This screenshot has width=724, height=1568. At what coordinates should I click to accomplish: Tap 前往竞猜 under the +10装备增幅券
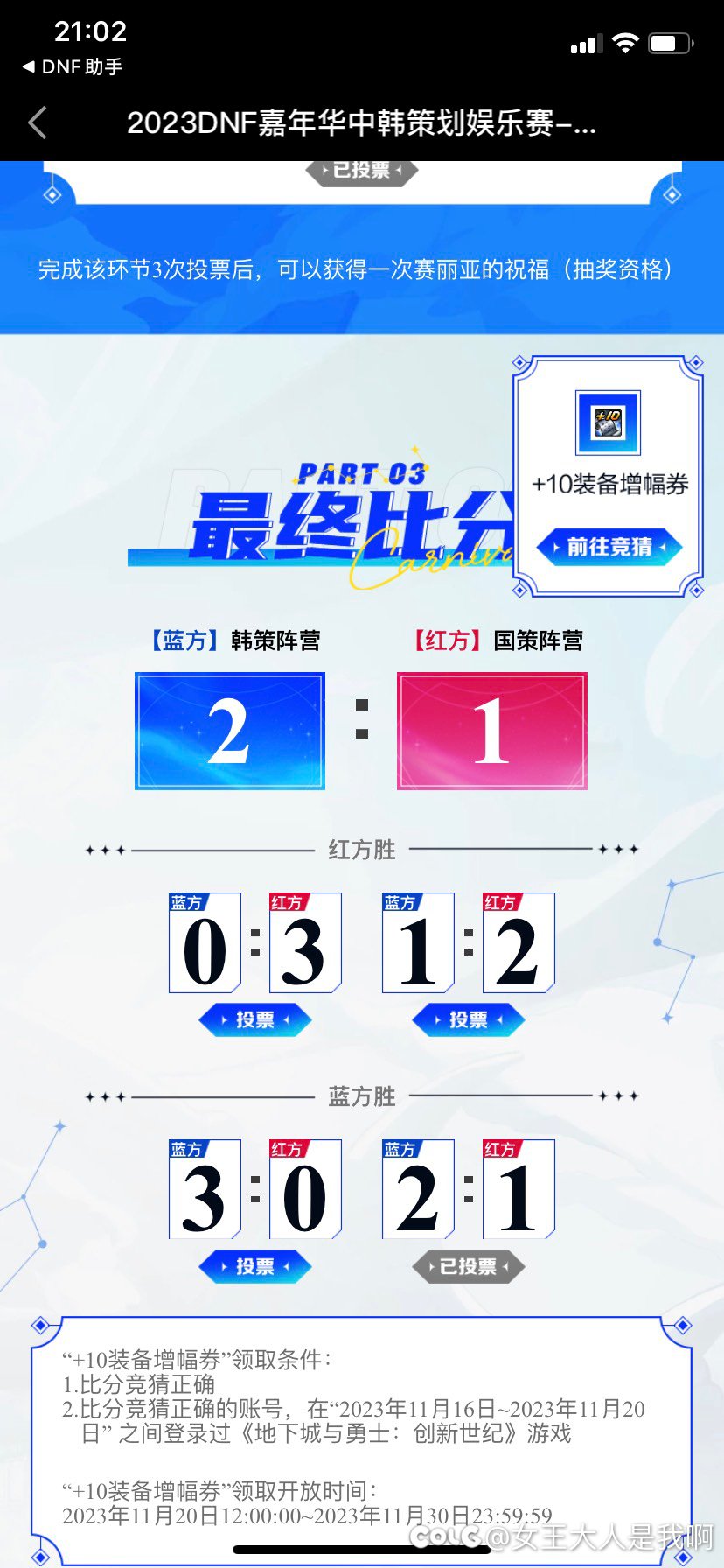[x=609, y=548]
